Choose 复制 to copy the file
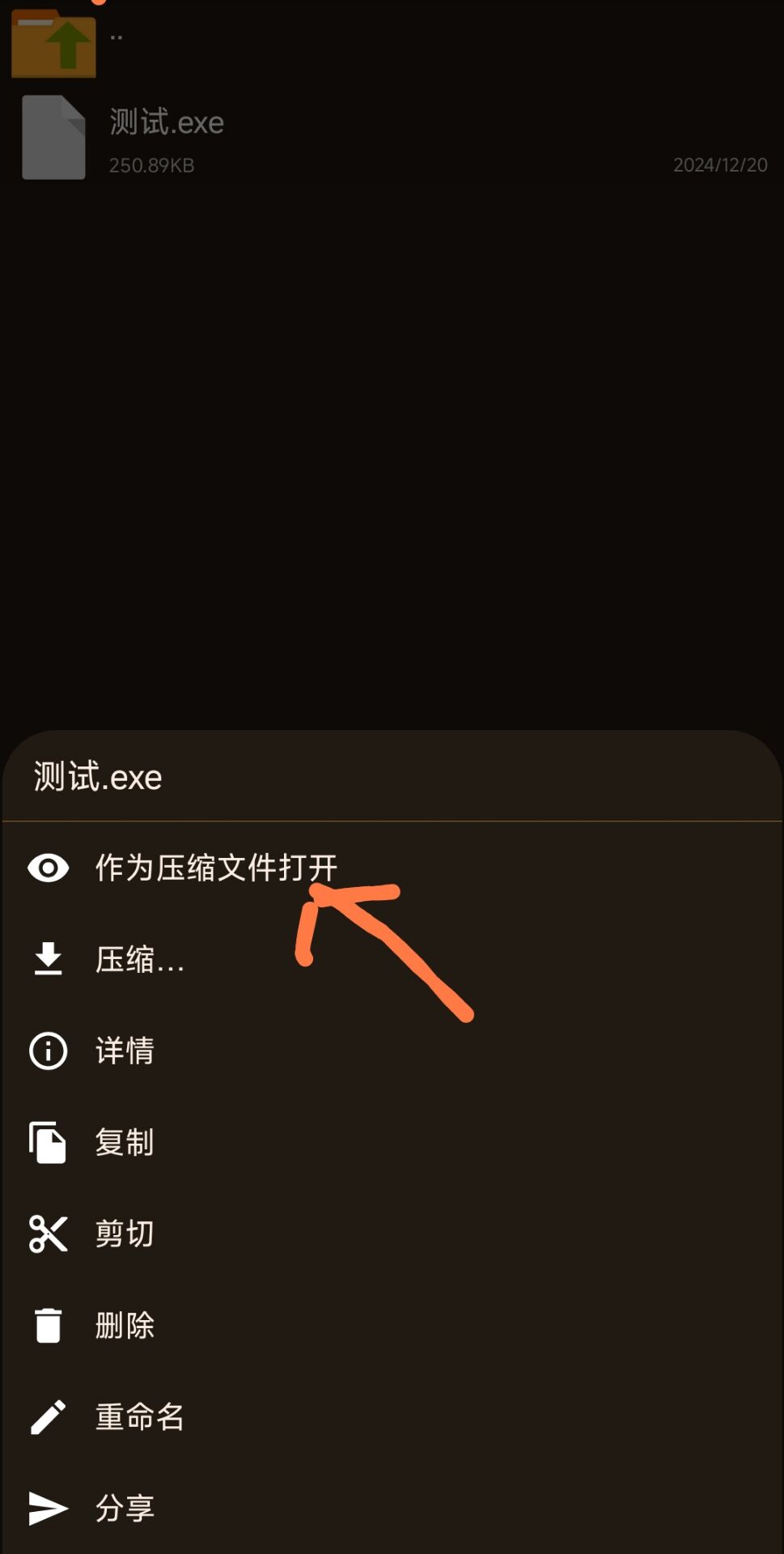The image size is (784, 1554). [x=124, y=1143]
